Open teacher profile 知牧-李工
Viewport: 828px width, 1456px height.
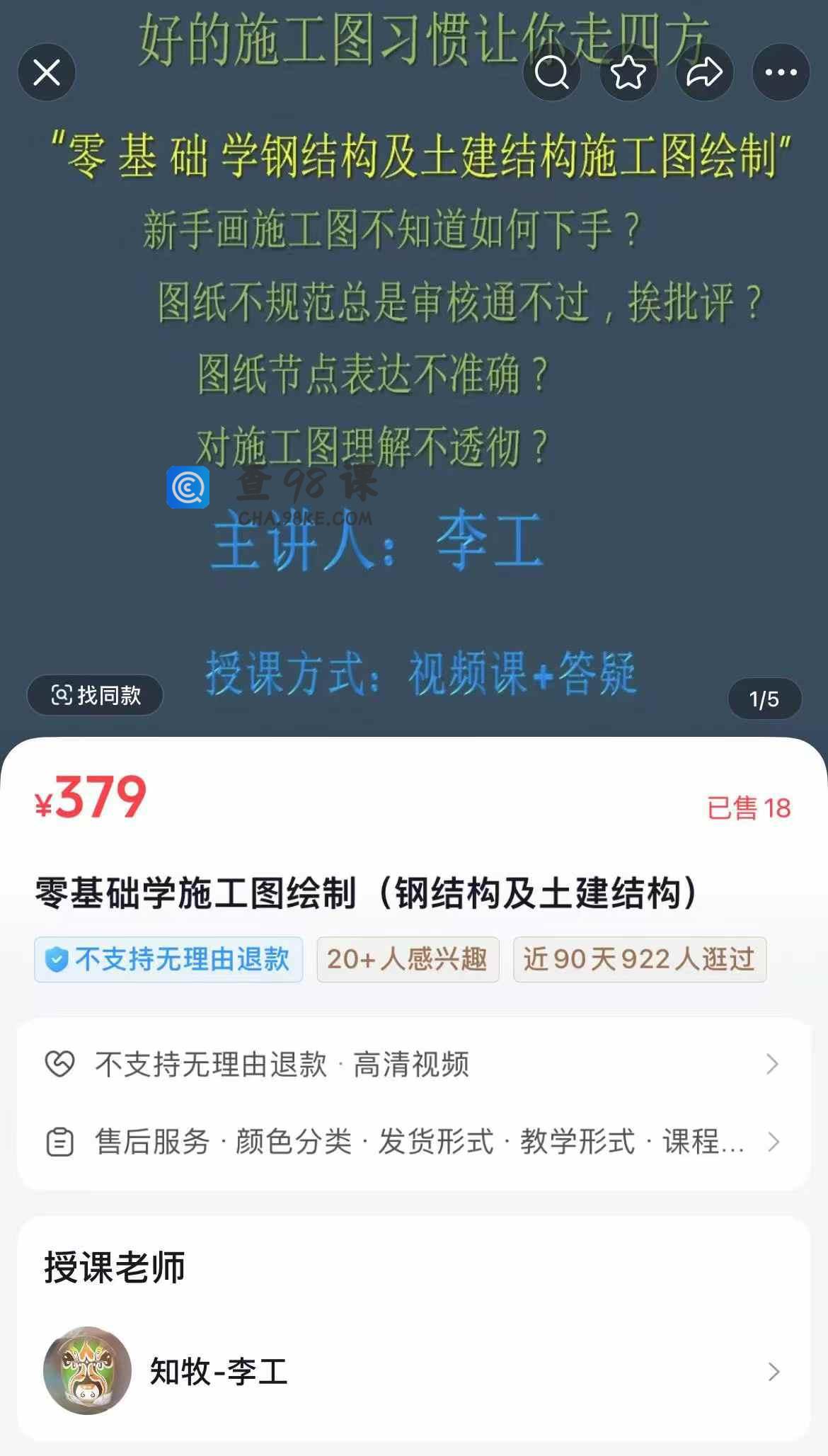413,1371
